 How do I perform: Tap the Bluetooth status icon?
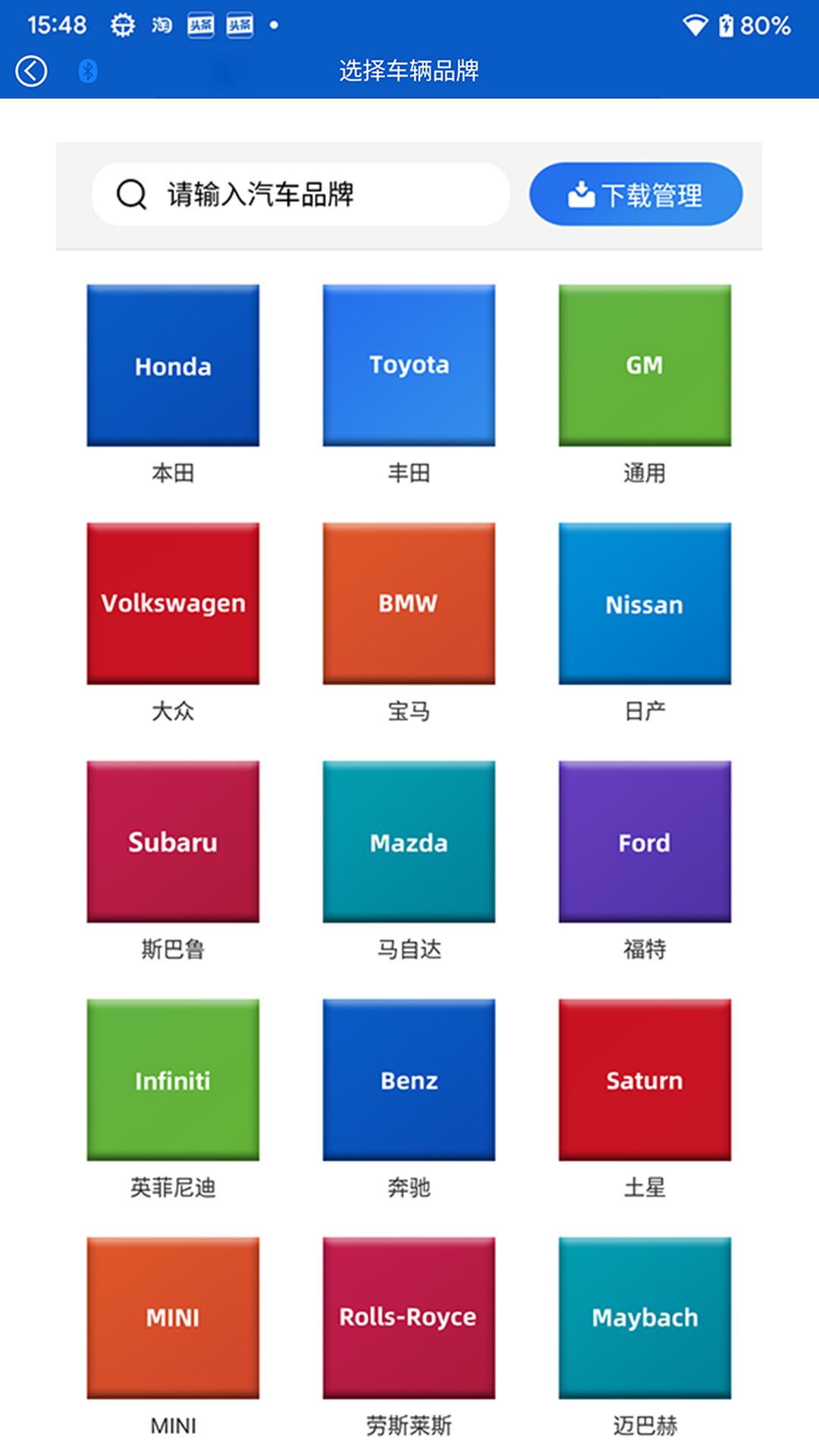(x=86, y=70)
